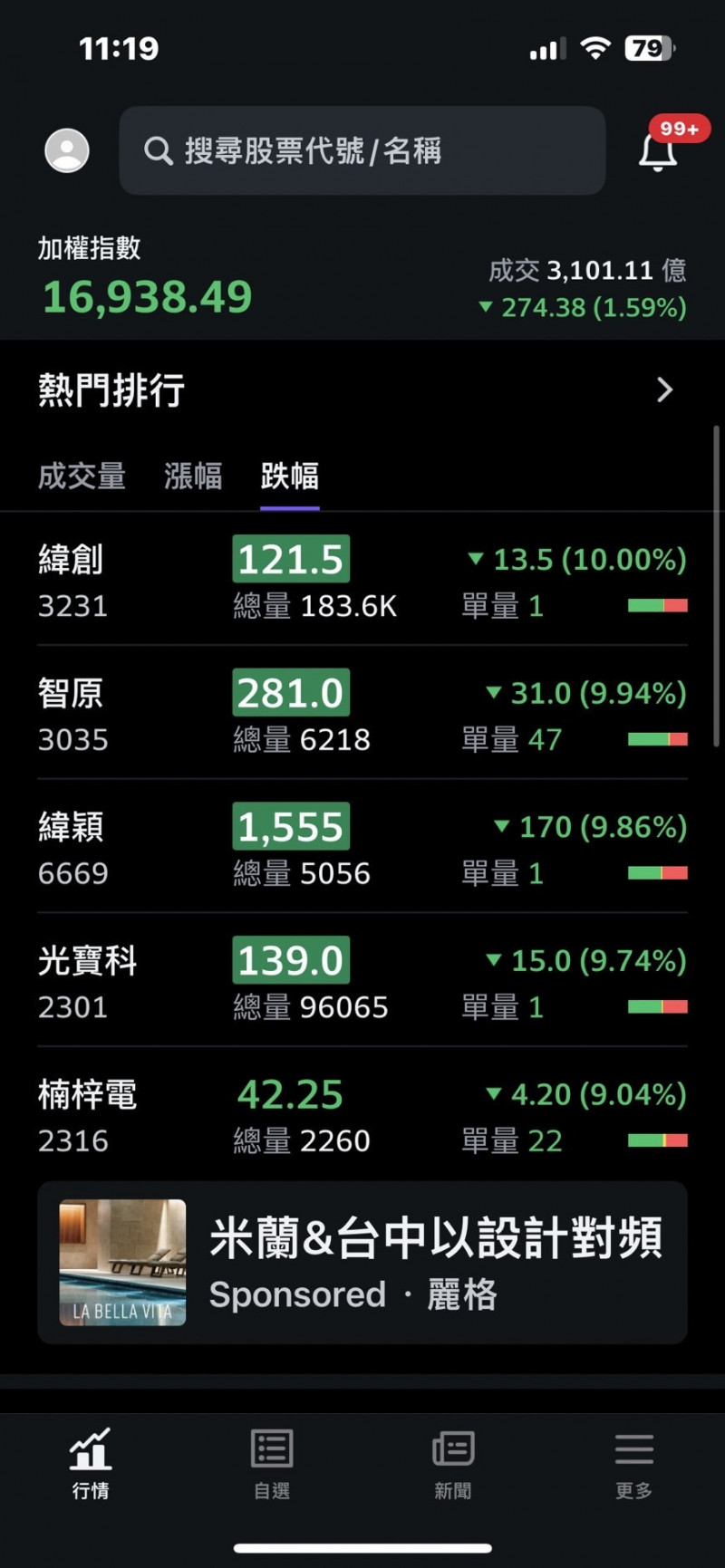Expand 熱門排行 with the chevron arrow
This screenshot has width=725, height=1568.
[664, 390]
